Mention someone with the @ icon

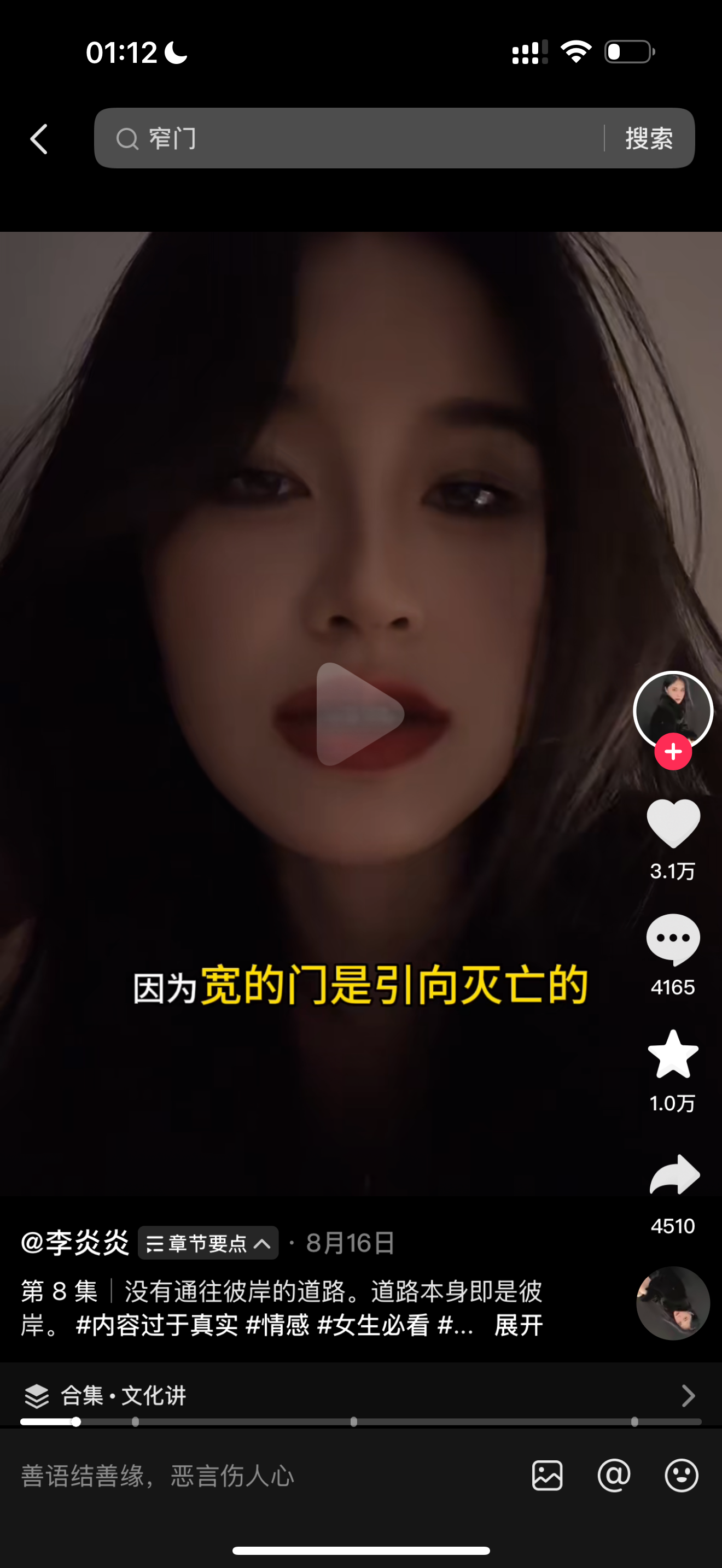[x=614, y=1476]
